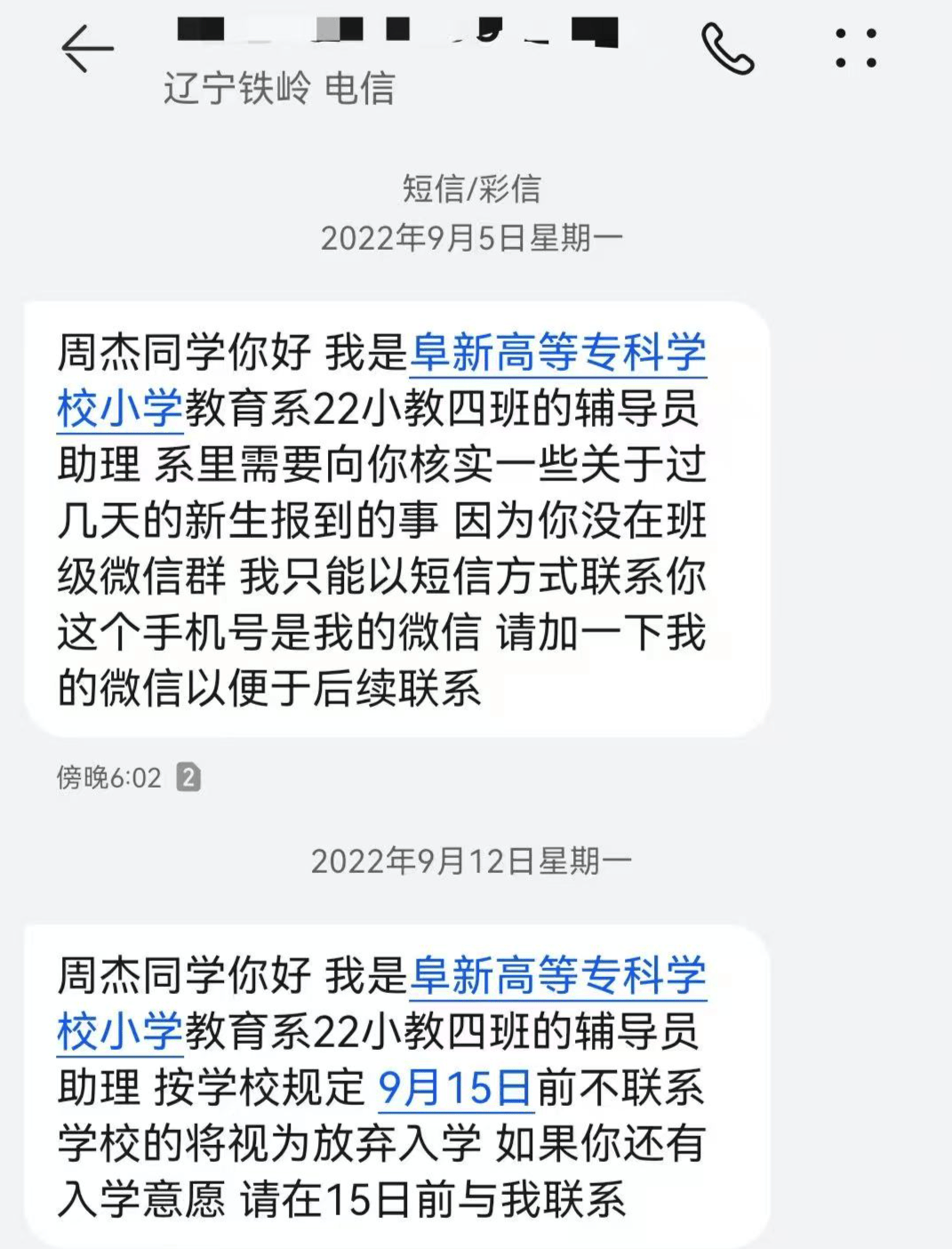Call this sender via the phone icon

(727, 48)
